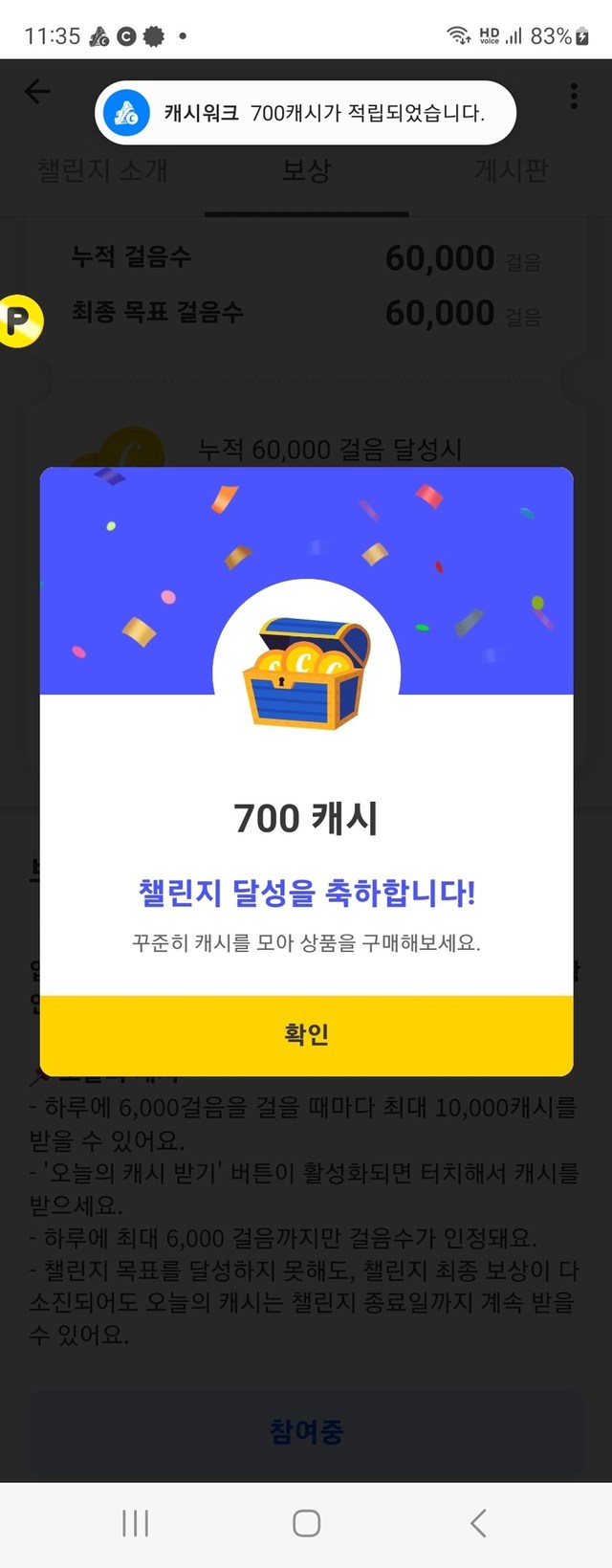
Task: Open the 게시판 tab
Action: [511, 170]
